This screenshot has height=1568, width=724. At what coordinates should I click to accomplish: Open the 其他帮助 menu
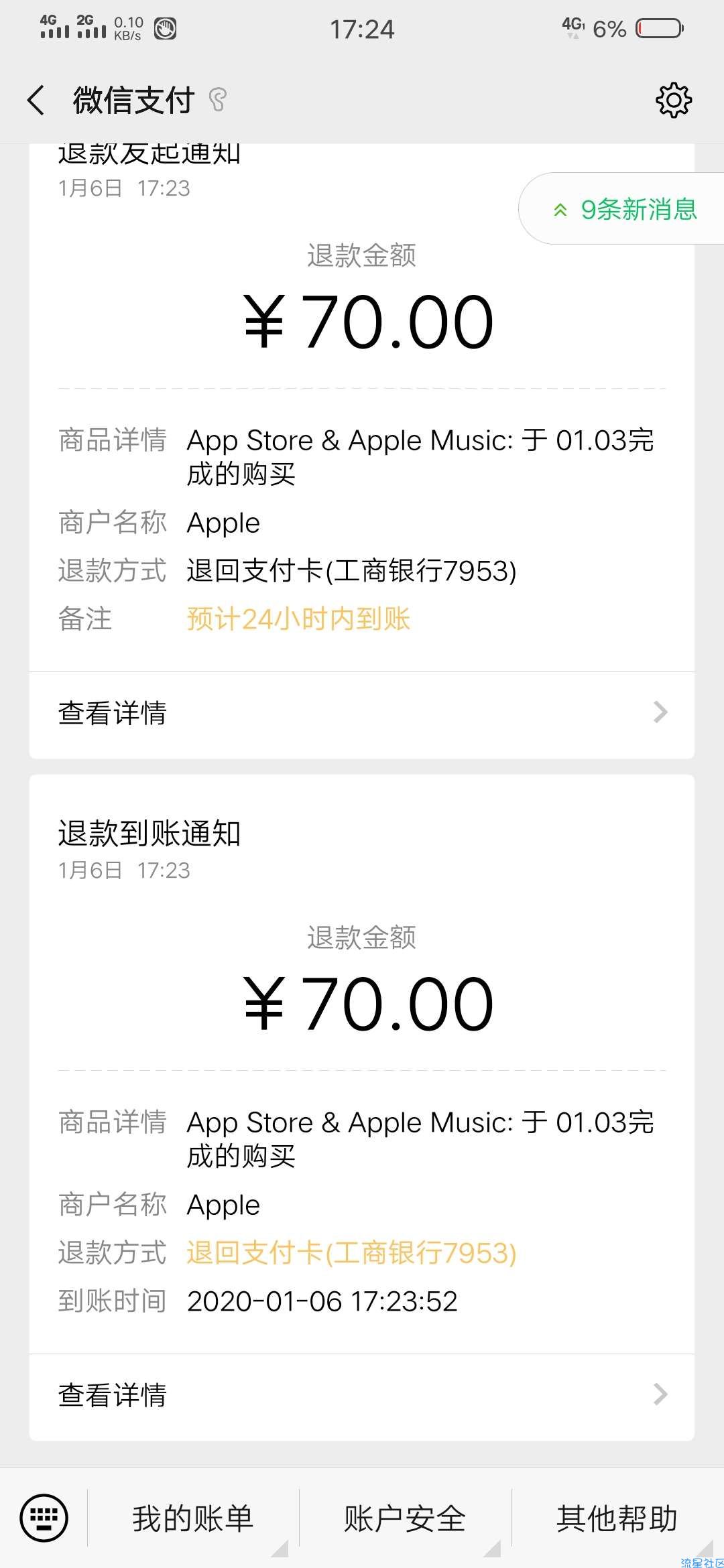617,1518
